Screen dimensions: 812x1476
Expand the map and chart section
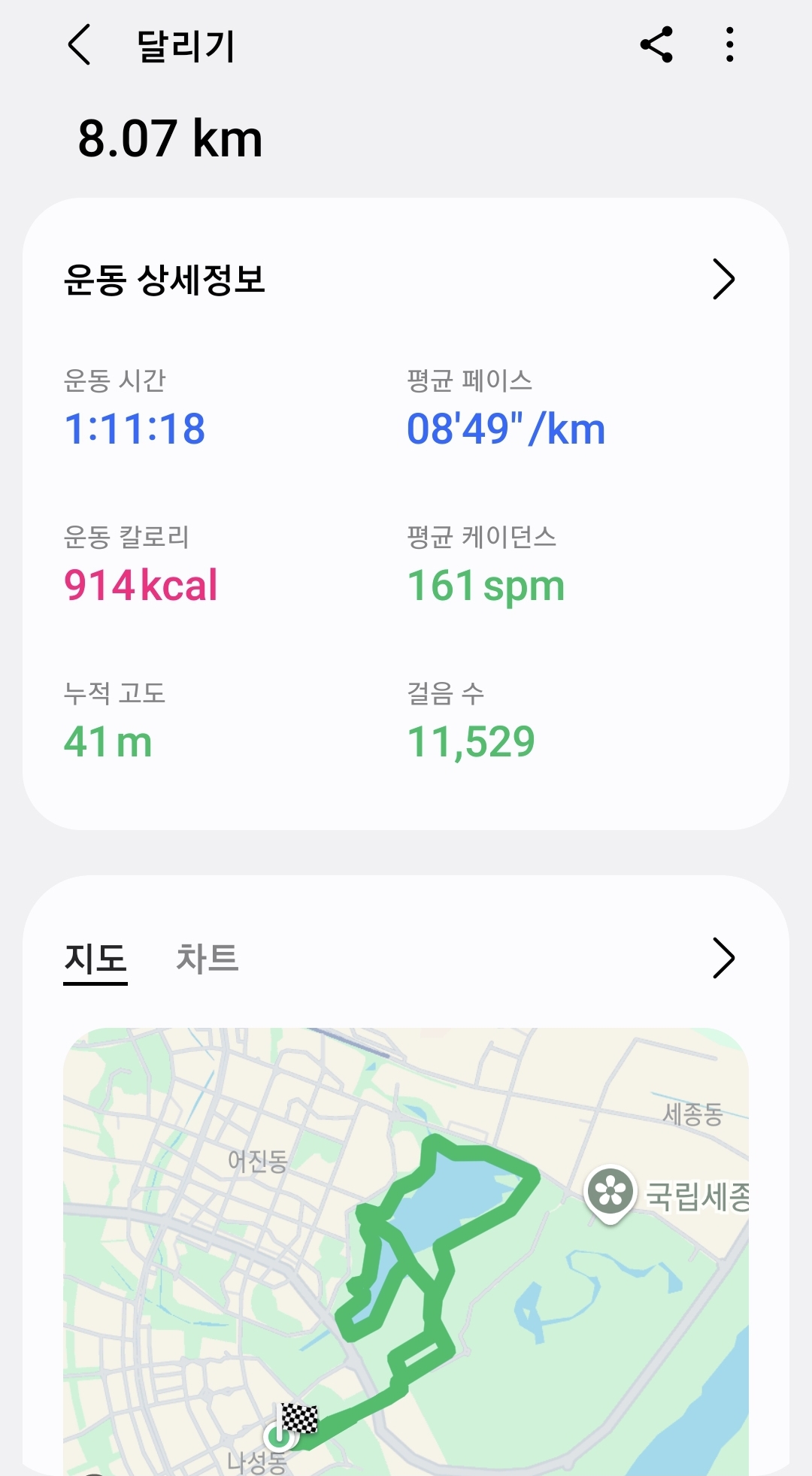pos(723,959)
